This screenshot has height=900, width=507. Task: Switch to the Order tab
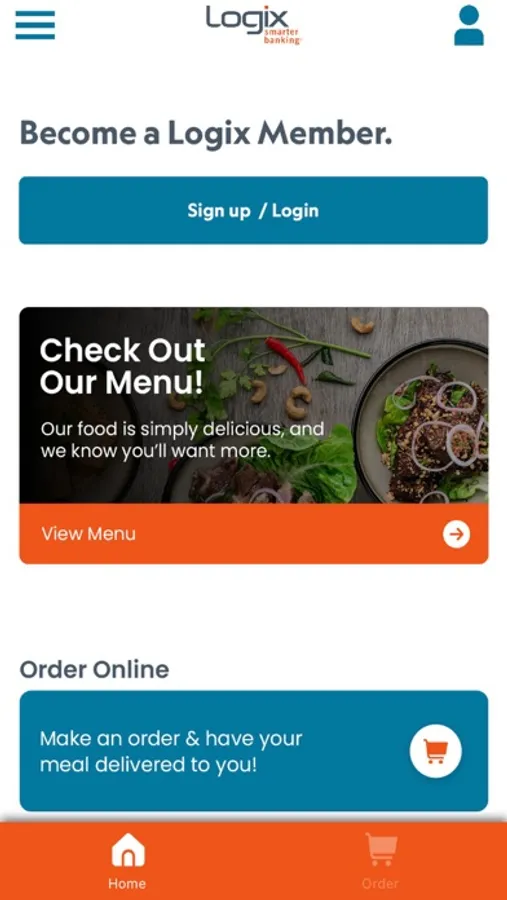click(x=381, y=861)
